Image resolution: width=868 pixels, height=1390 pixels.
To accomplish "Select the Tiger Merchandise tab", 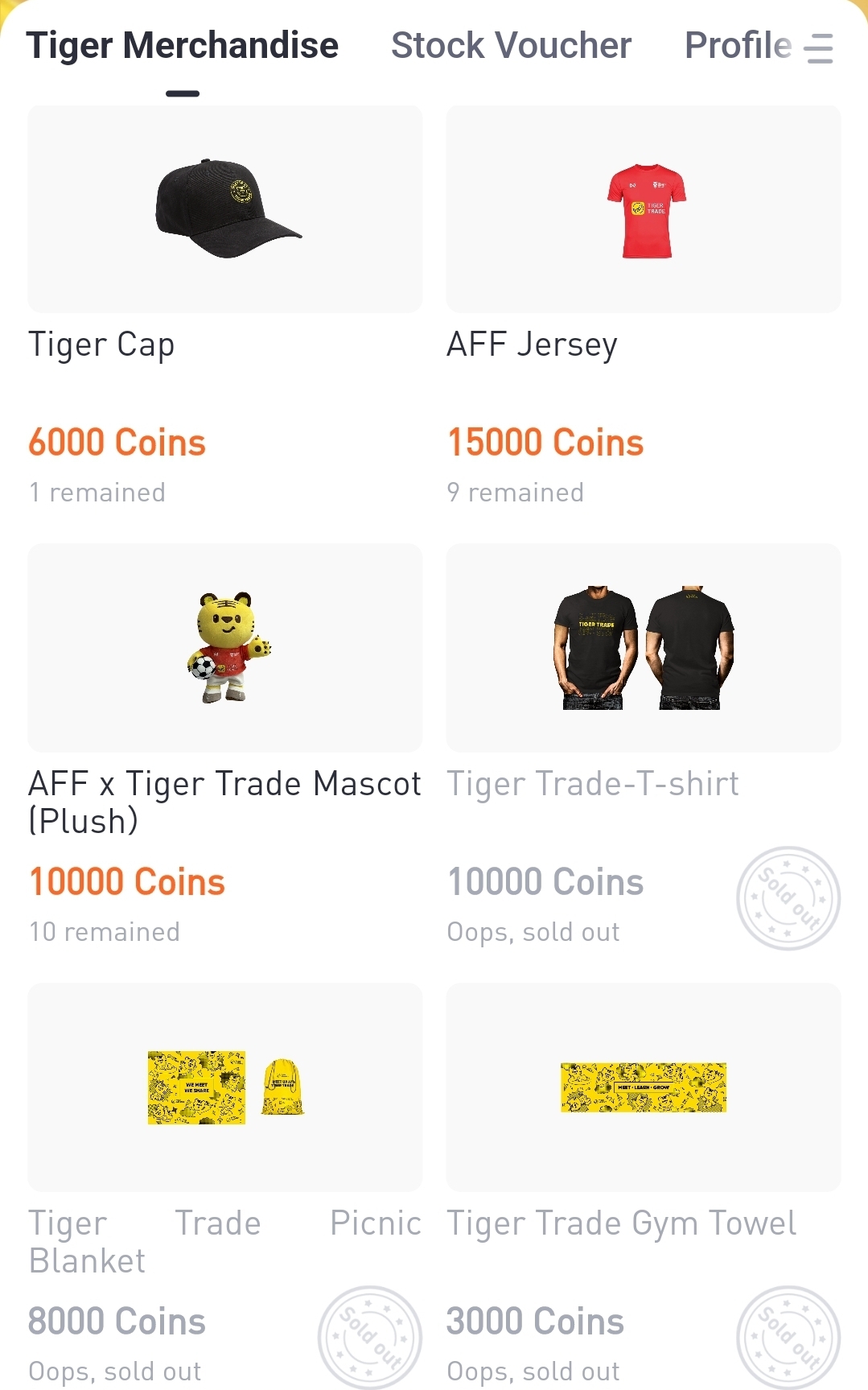I will [182, 46].
